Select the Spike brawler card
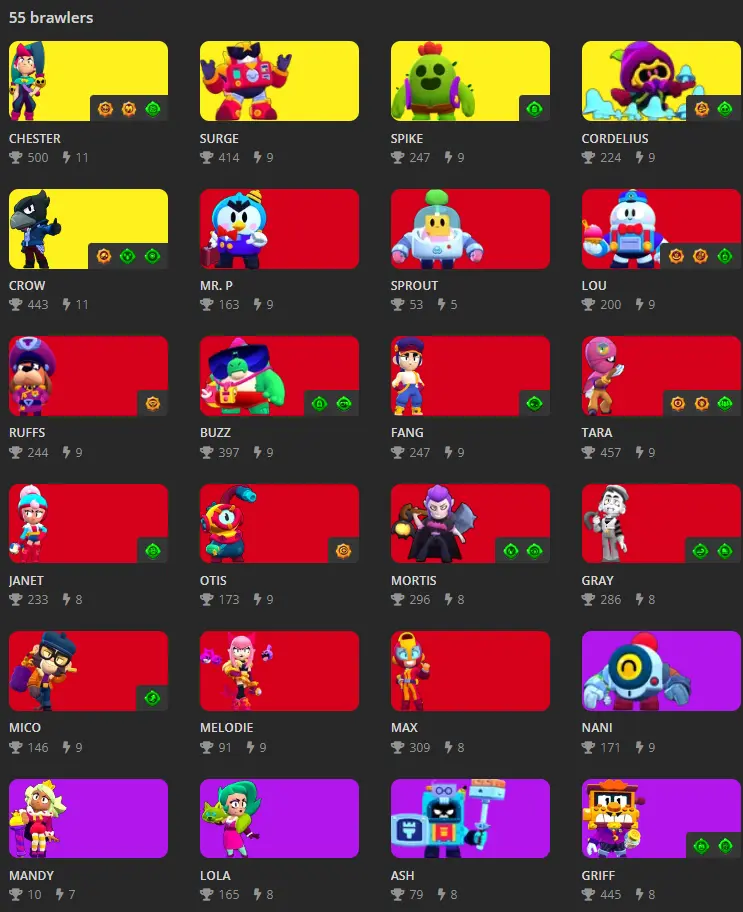 [x=470, y=81]
